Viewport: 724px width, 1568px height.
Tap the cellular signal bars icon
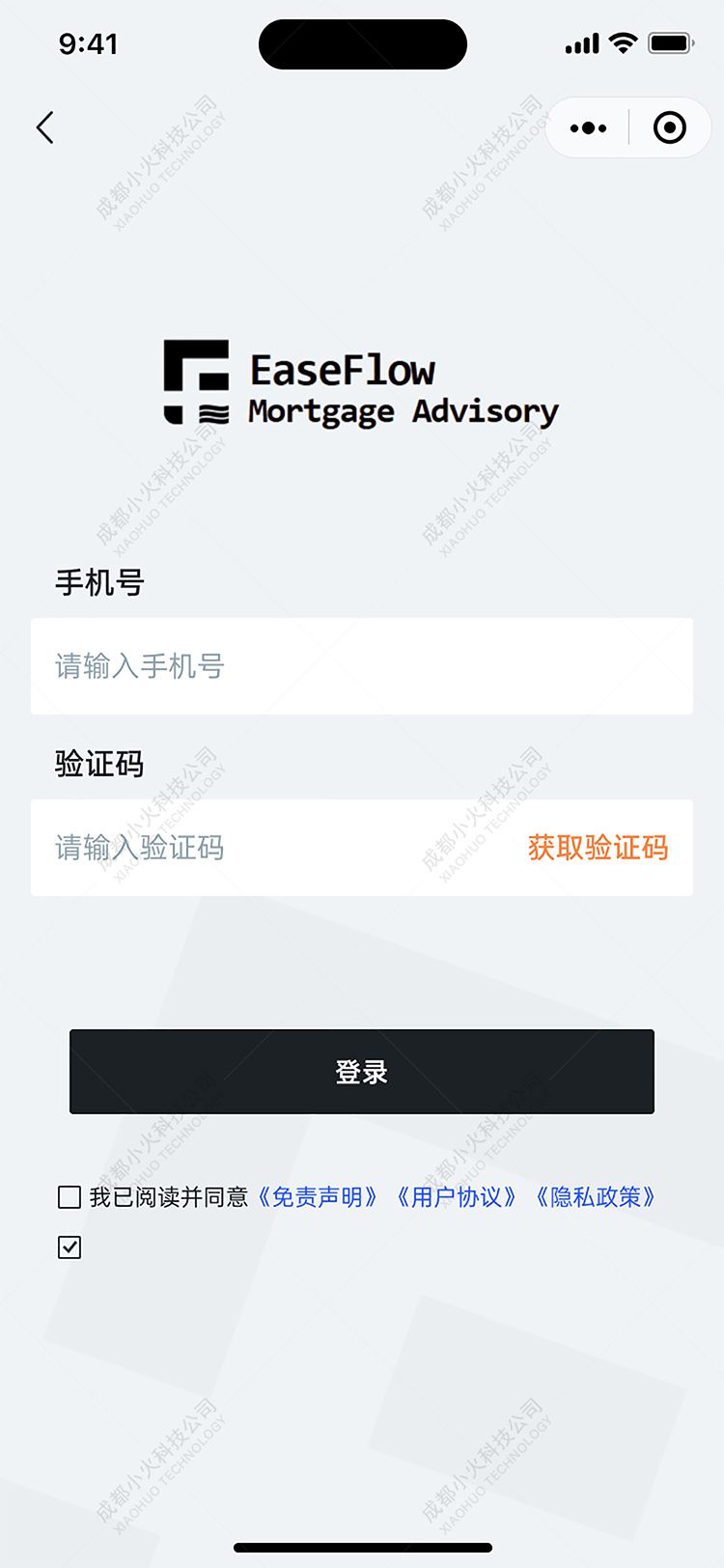(580, 42)
